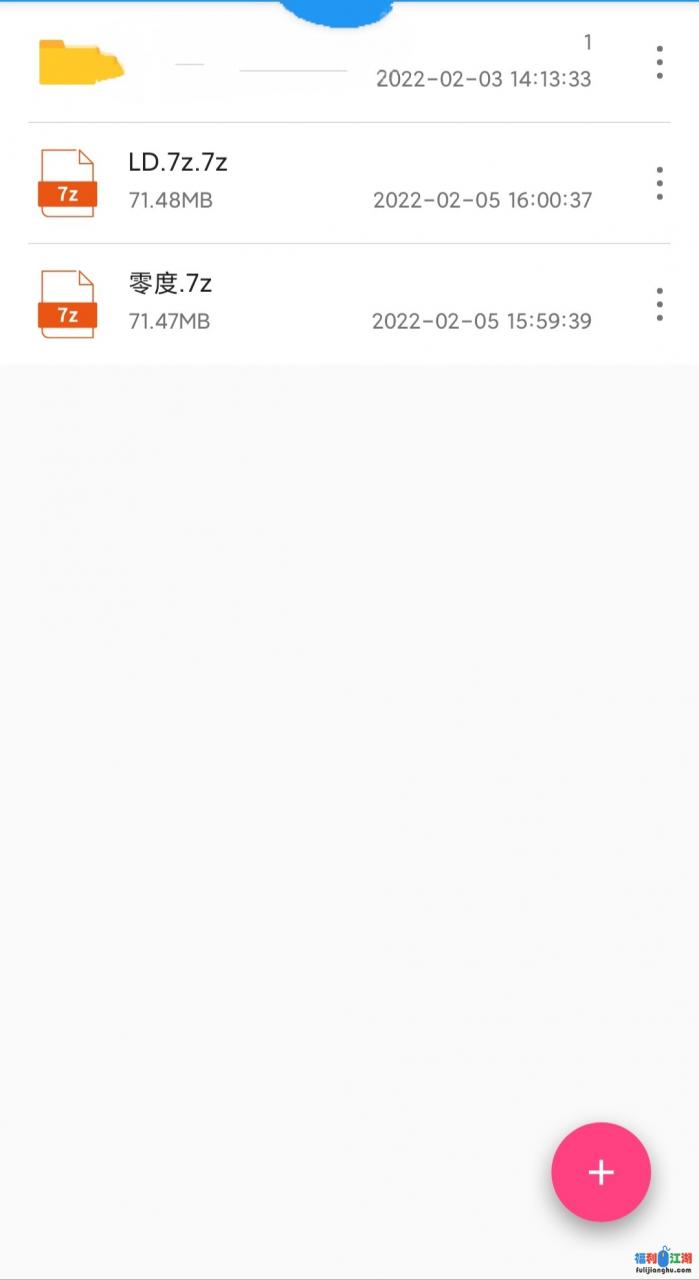Open overflow menu for the 2022-02-03 folder
Screen dimensions: 699x1280
point(659,62)
